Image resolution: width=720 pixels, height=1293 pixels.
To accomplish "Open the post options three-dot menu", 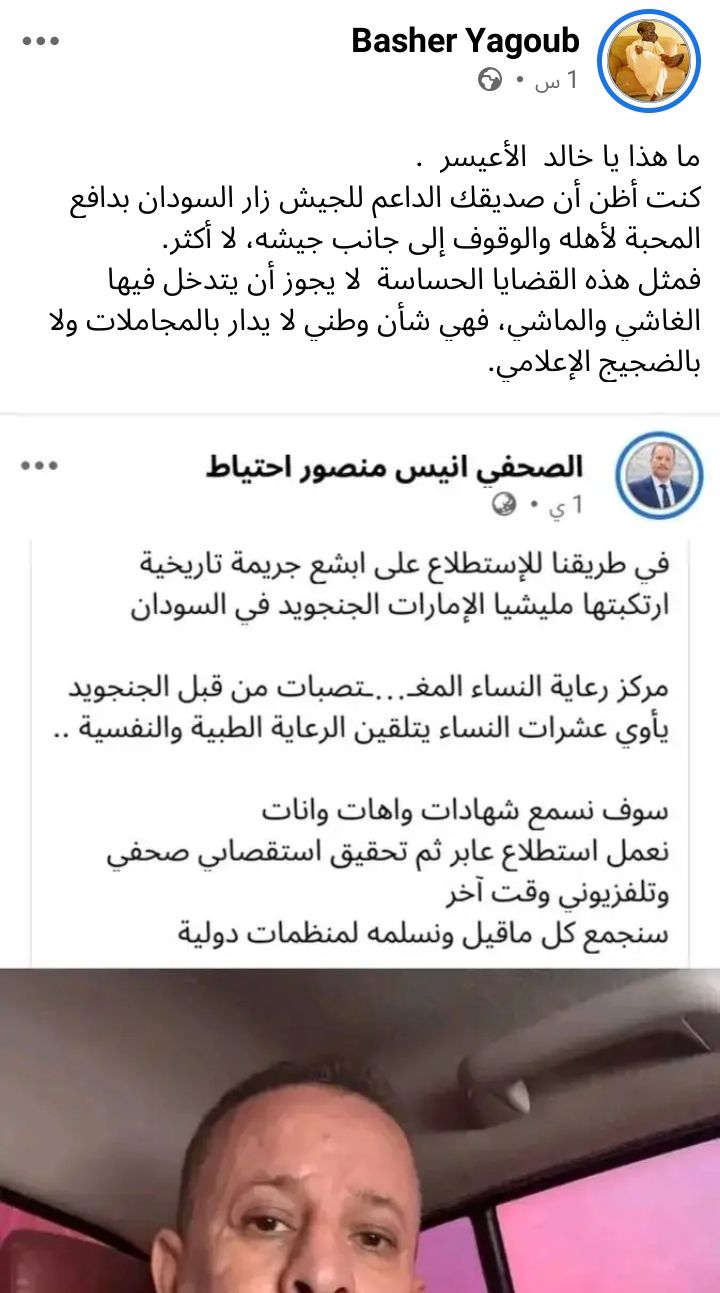I will click(x=41, y=41).
